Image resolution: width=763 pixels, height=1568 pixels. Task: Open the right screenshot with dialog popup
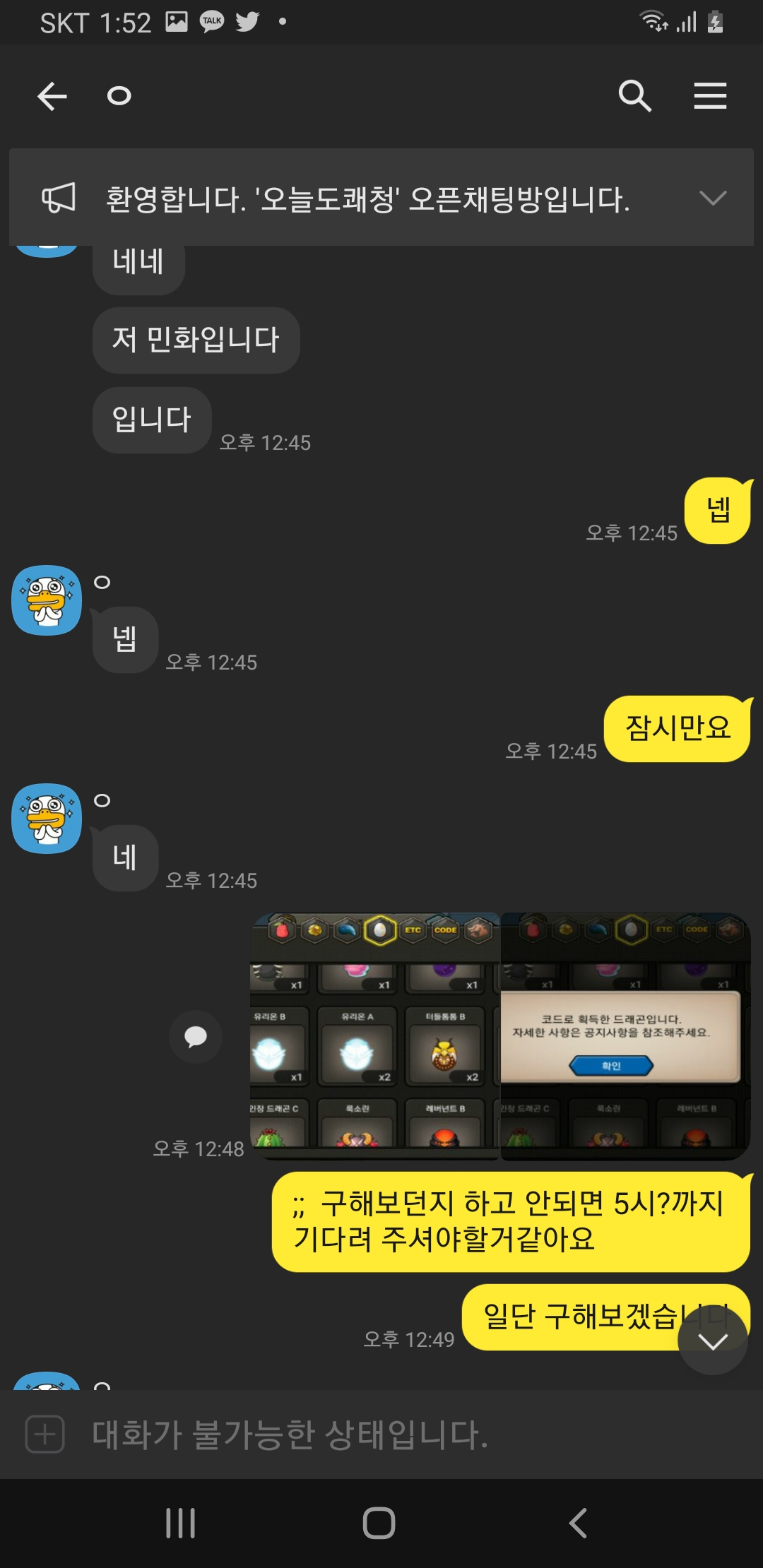coord(625,1036)
